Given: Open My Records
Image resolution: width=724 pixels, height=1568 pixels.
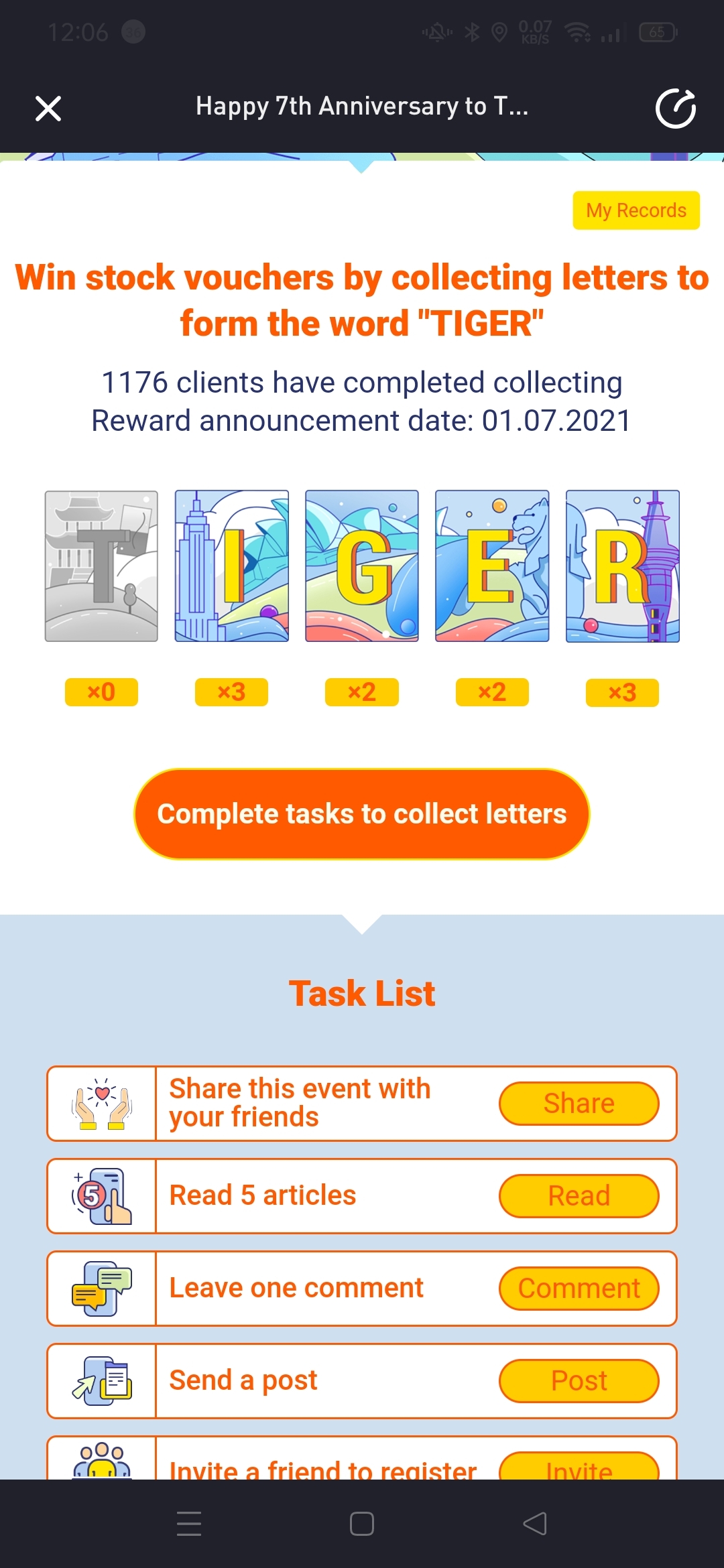Looking at the screenshot, I should 636,210.
